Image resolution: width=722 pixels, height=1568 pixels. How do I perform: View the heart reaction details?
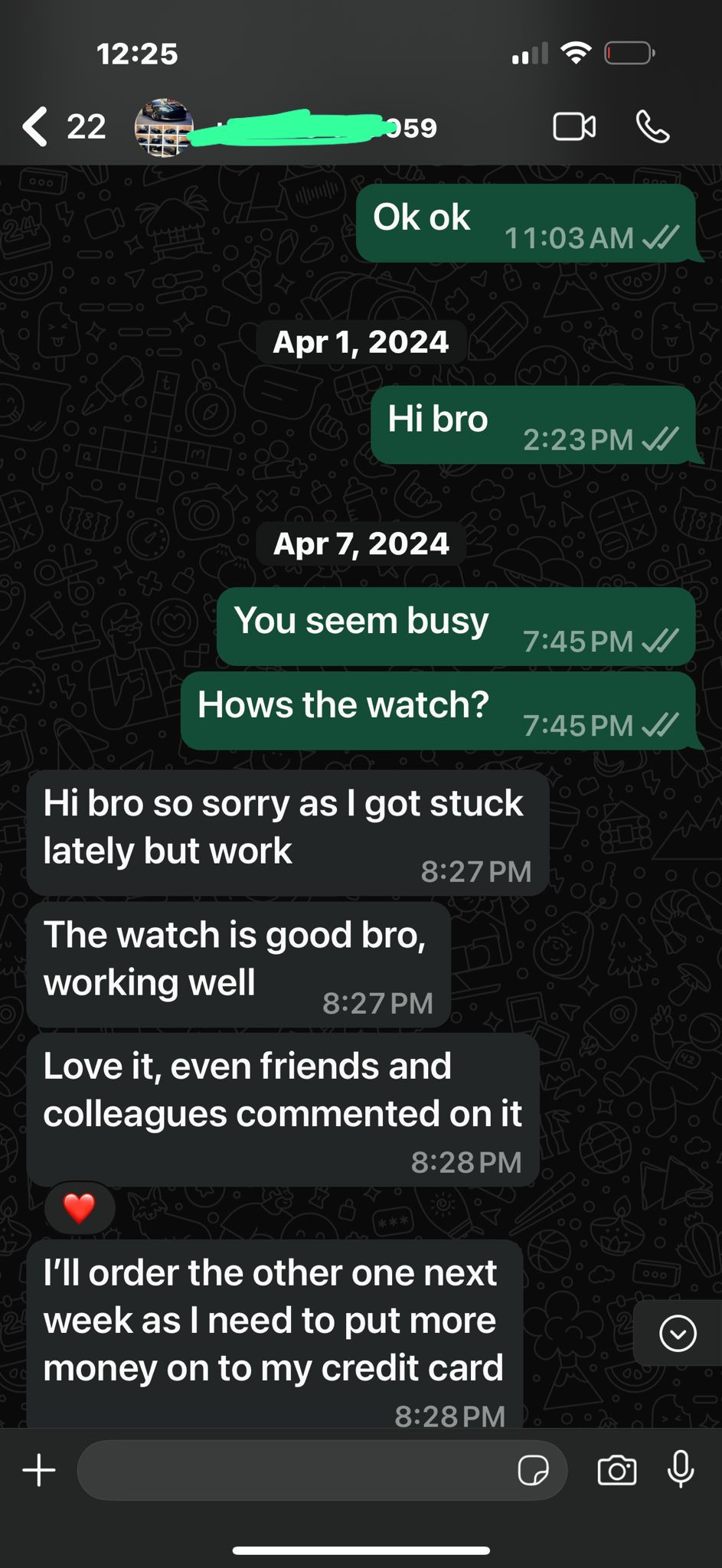[x=80, y=1208]
